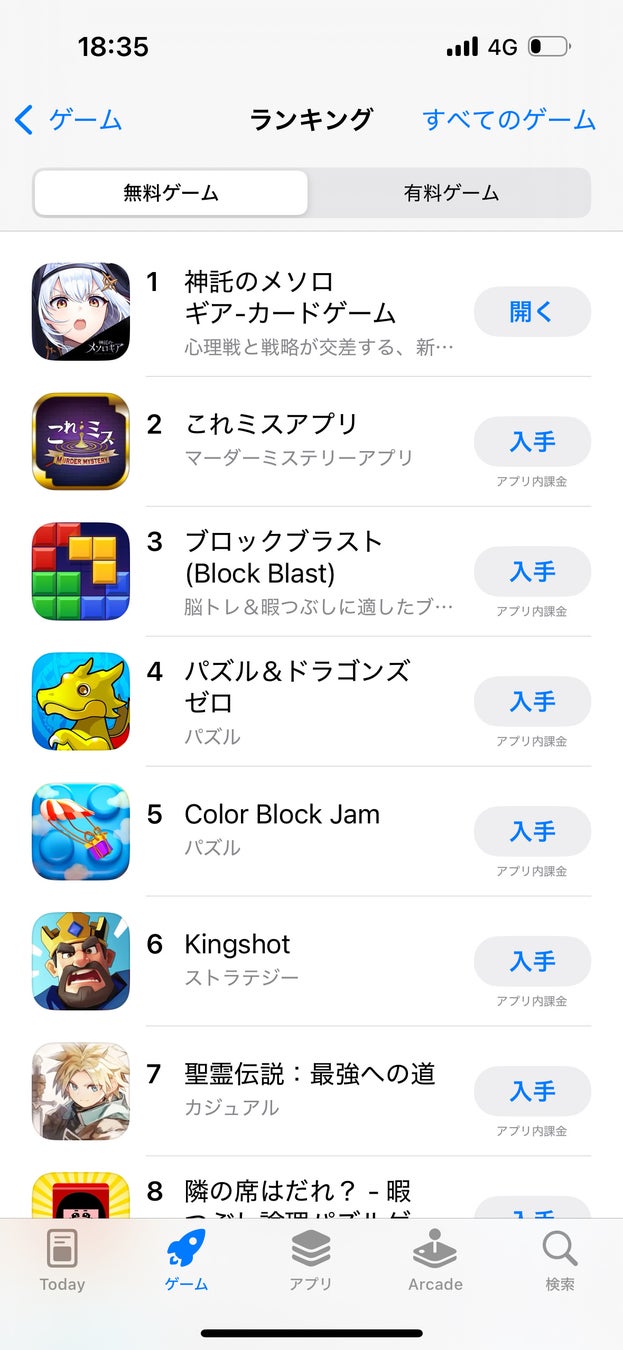Open the すべてのゲーム link

tap(508, 121)
